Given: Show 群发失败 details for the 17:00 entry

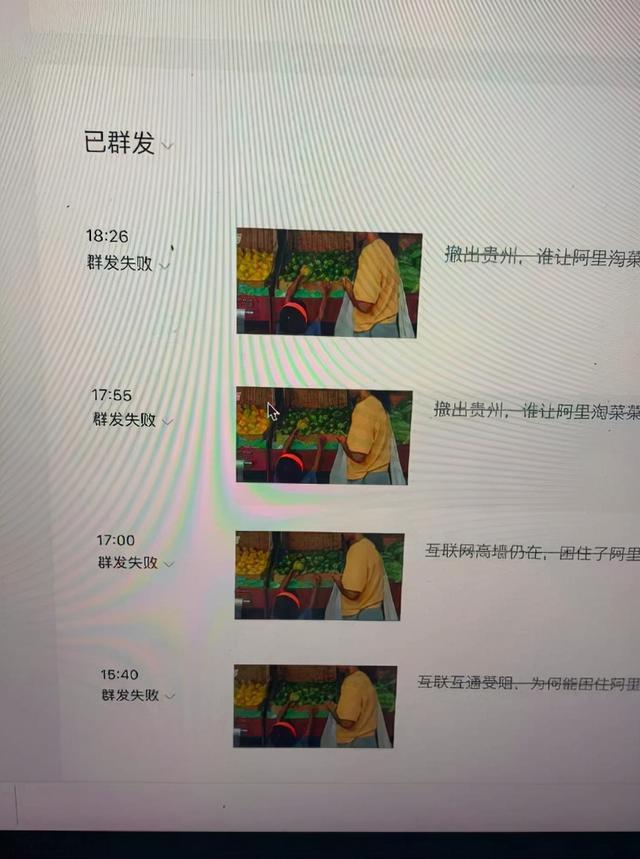Looking at the screenshot, I should (x=168, y=564).
